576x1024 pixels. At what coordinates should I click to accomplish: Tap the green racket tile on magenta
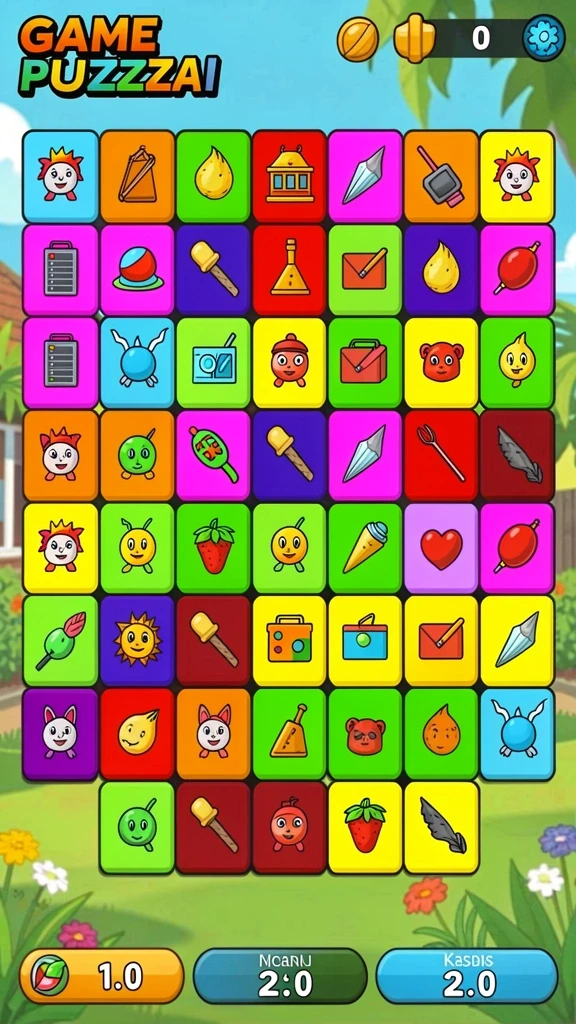coord(213,455)
